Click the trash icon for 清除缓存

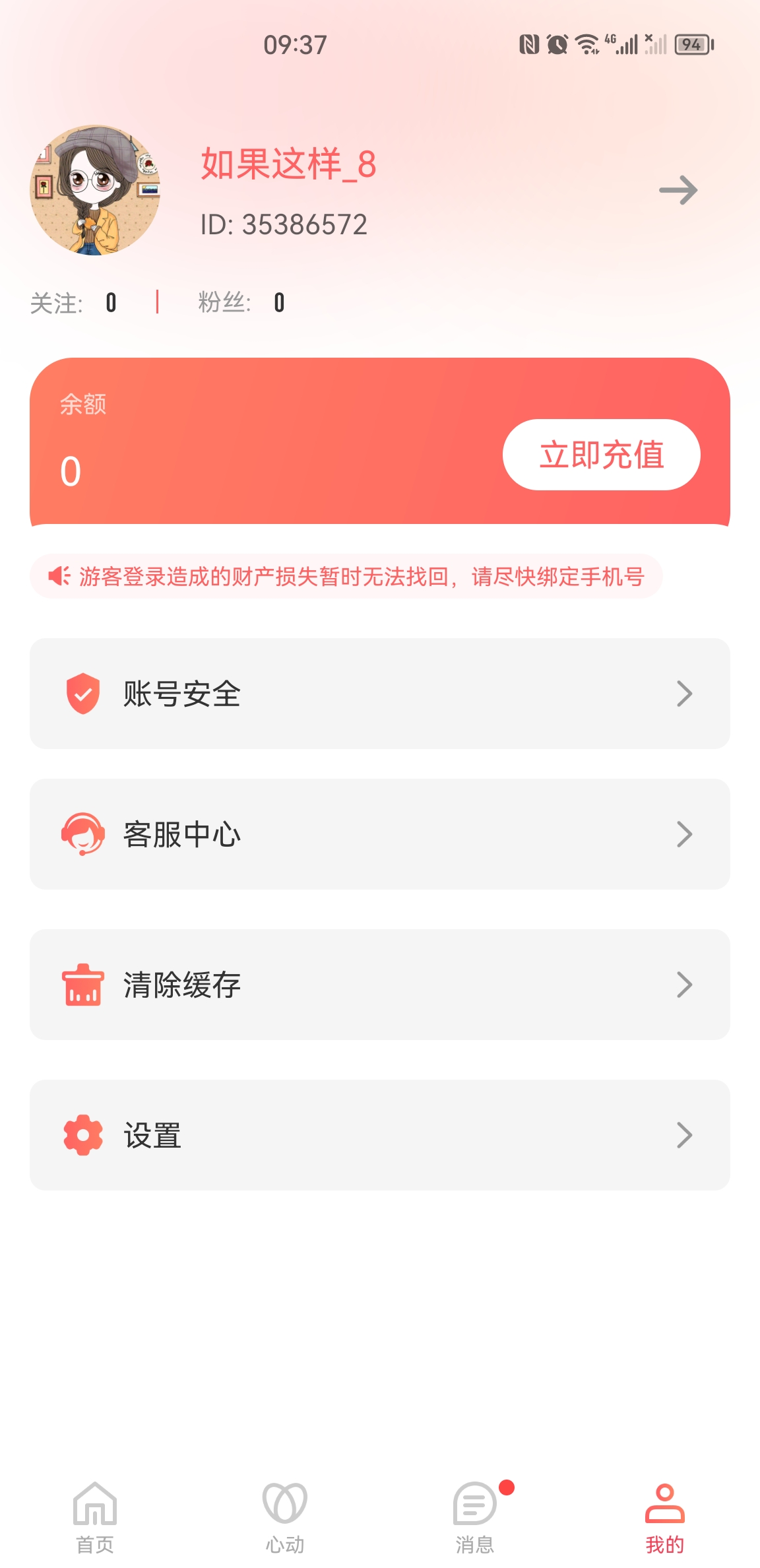[x=83, y=985]
